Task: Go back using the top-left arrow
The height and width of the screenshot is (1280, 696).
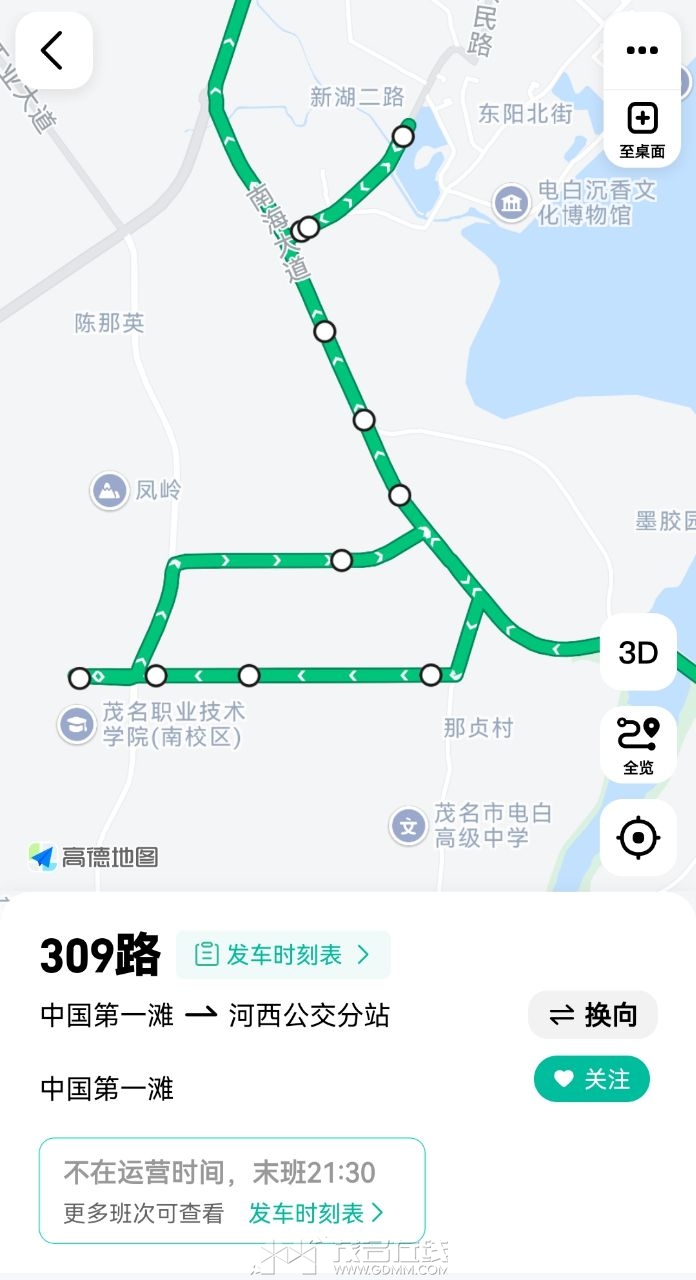Action: point(54,50)
